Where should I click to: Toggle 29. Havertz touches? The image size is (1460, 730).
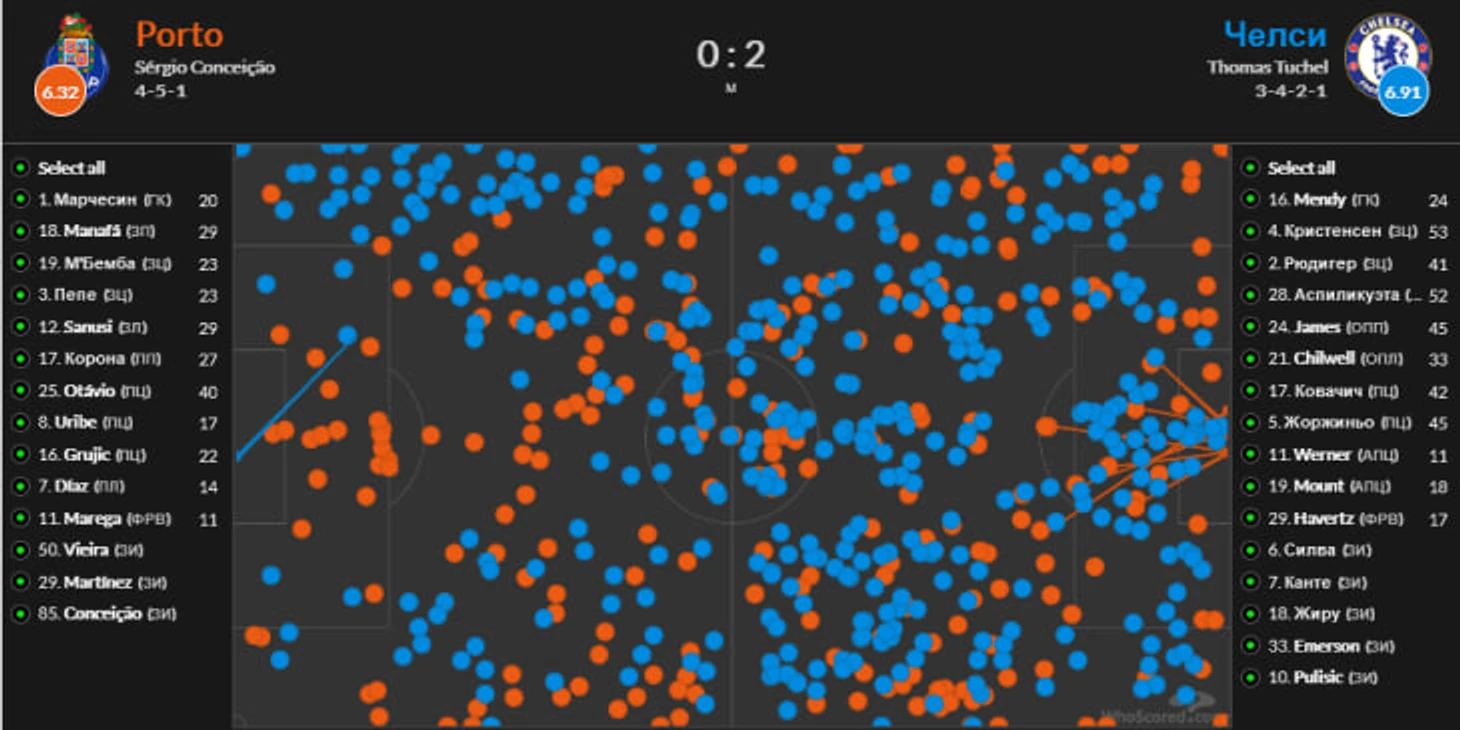(1249, 518)
